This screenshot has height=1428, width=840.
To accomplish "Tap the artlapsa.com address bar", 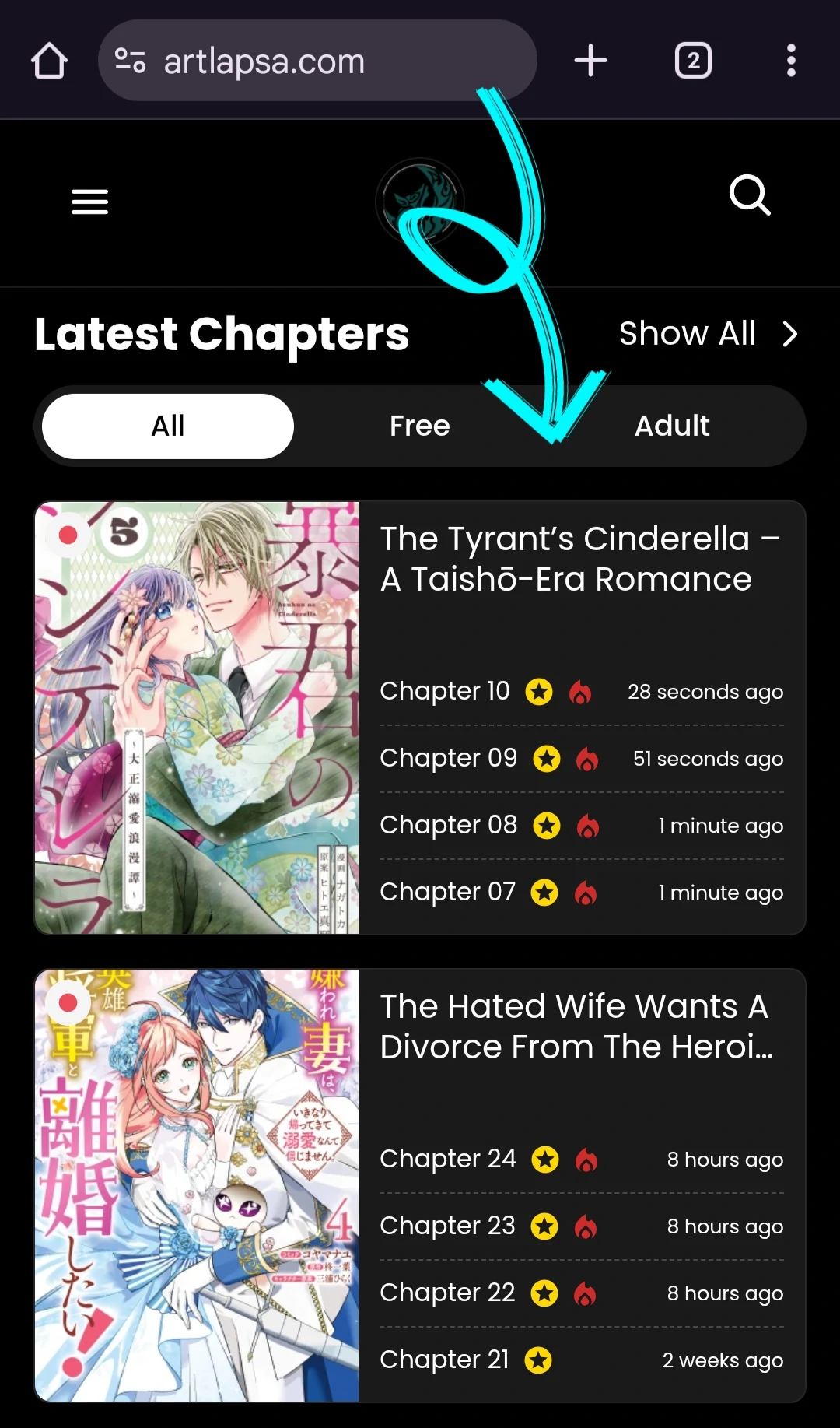I will pyautogui.click(x=311, y=61).
